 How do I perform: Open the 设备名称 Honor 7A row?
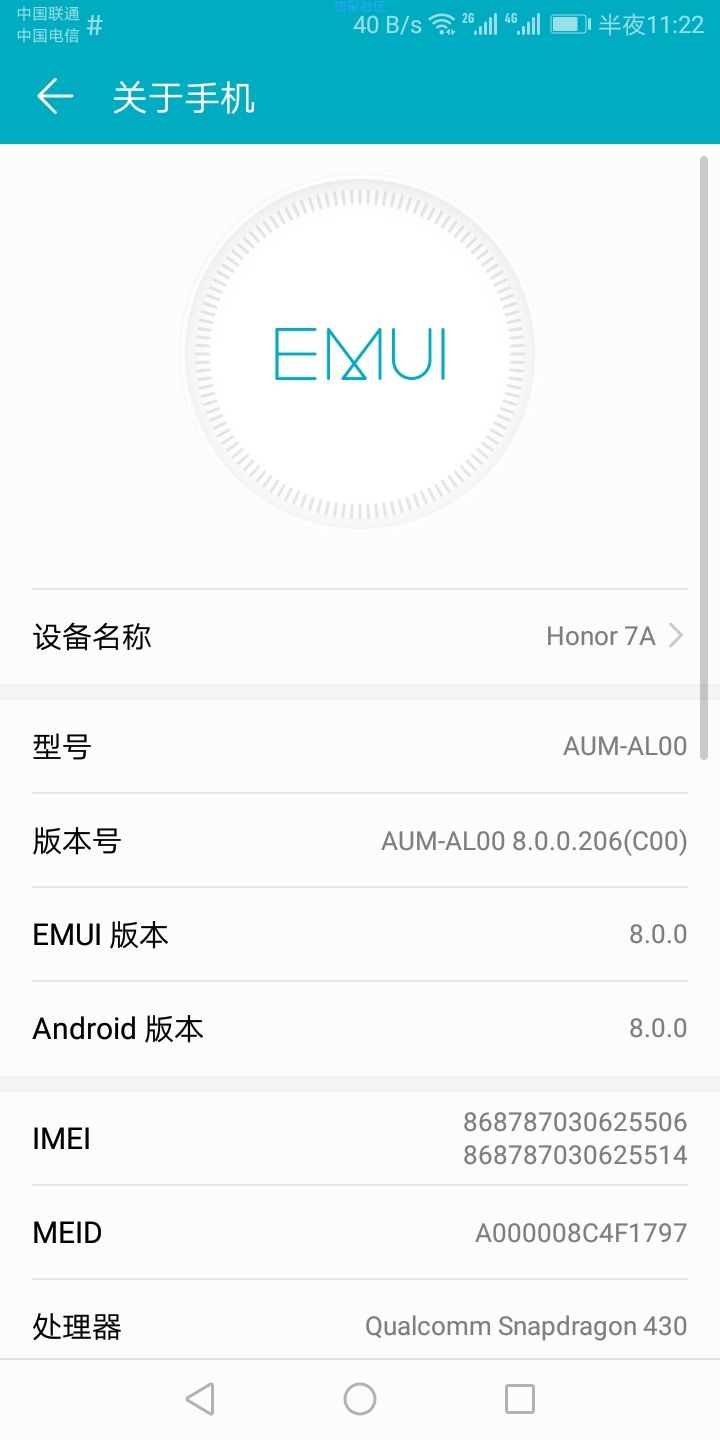click(x=360, y=637)
